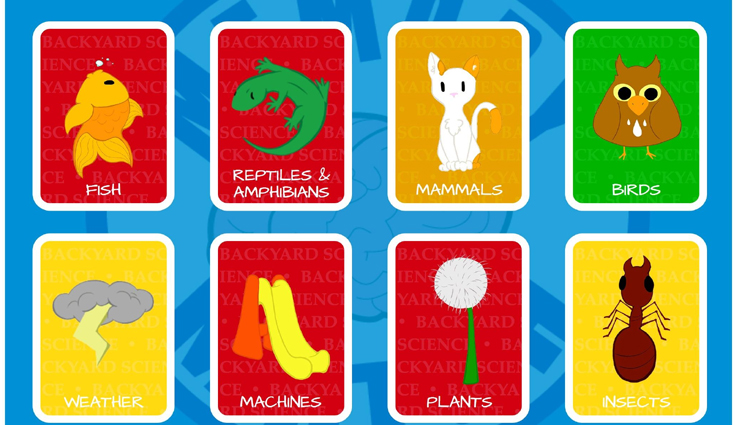This screenshot has width=740, height=425.
Task: Tap the Weather category card
Action: (104, 328)
